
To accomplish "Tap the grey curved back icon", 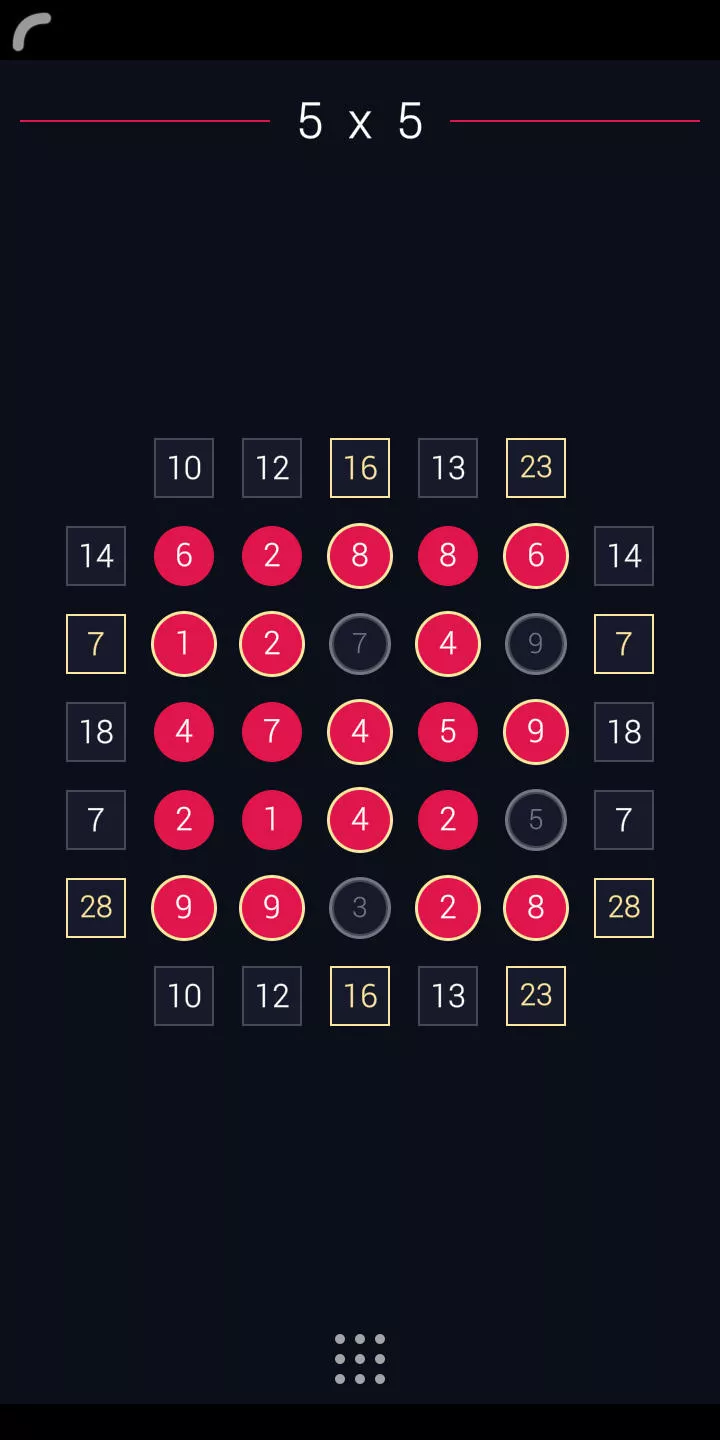I will coord(32,32).
